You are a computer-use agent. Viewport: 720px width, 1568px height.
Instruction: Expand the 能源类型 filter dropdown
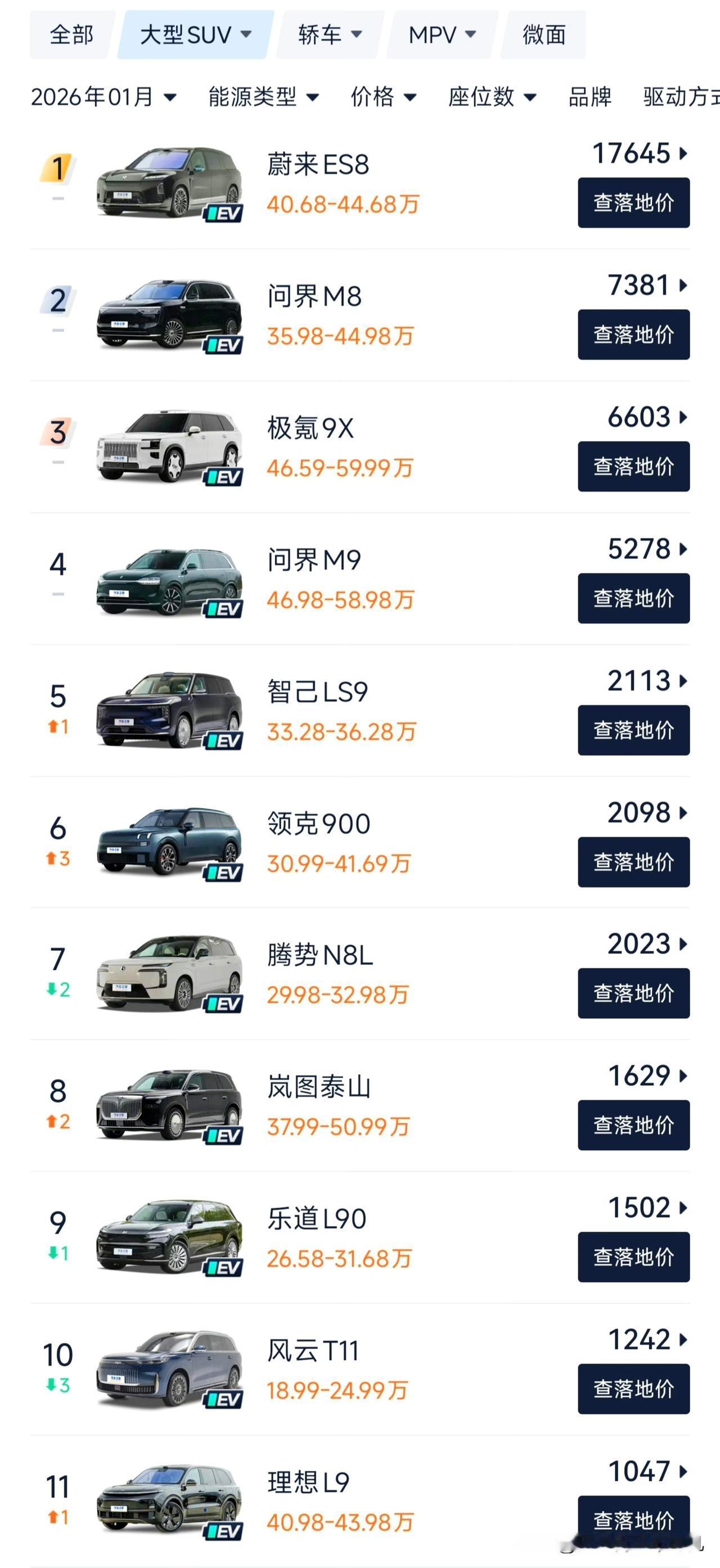tap(262, 97)
